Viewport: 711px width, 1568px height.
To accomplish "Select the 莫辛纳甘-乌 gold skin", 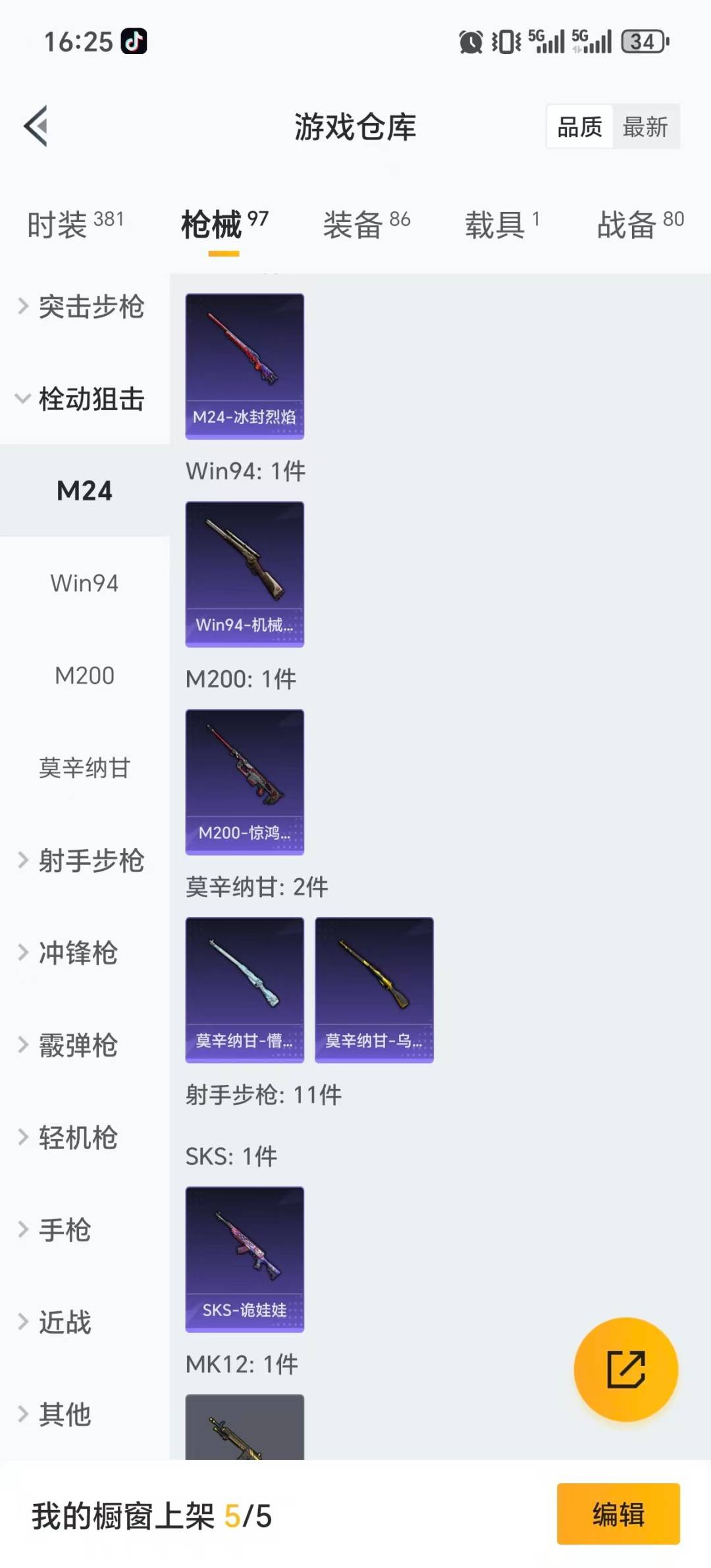I will [374, 989].
